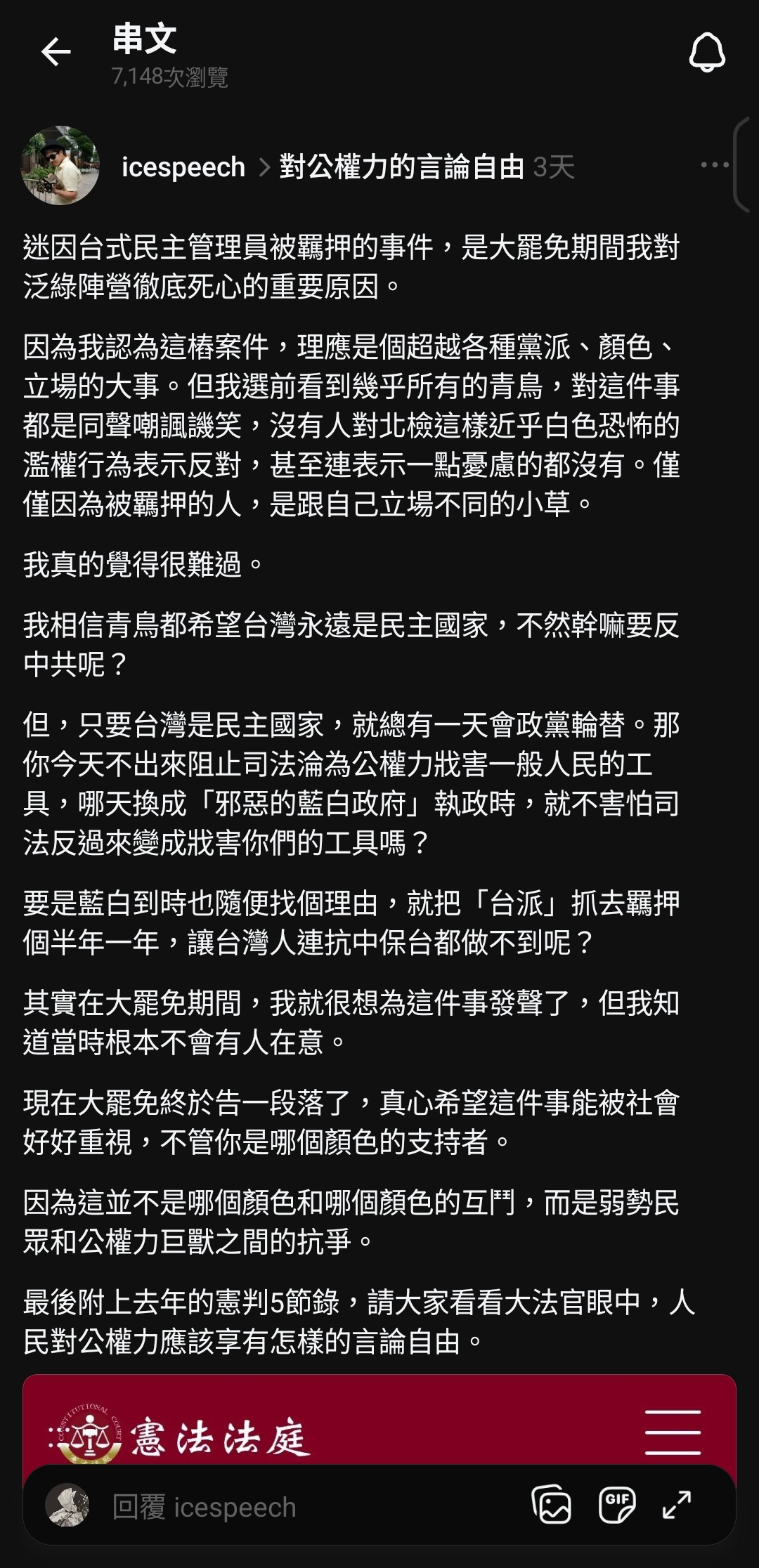Open the post's three-dot overflow menu
759x1568 pixels.
coord(714,165)
